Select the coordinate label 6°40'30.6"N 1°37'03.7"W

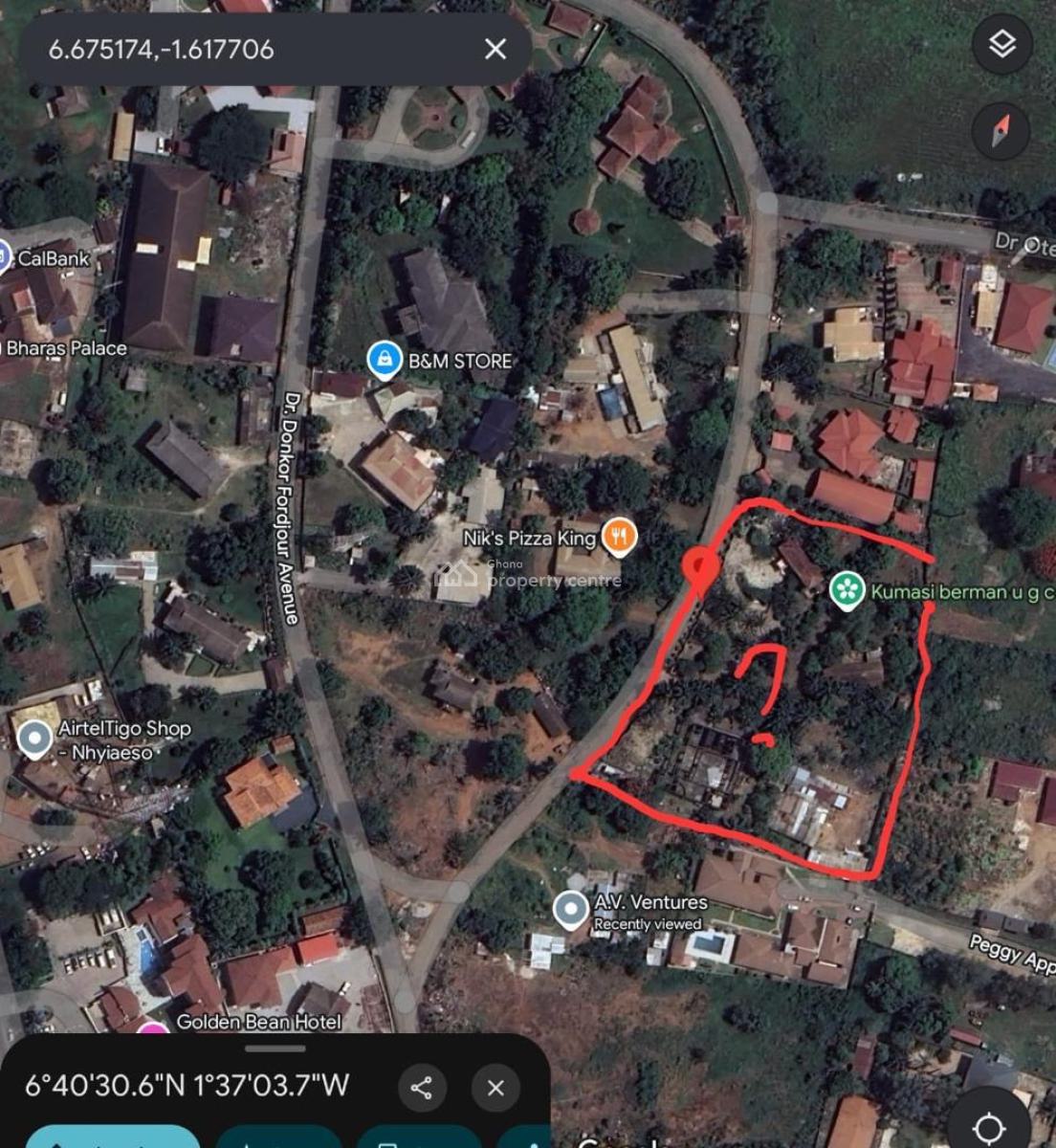click(x=187, y=1087)
